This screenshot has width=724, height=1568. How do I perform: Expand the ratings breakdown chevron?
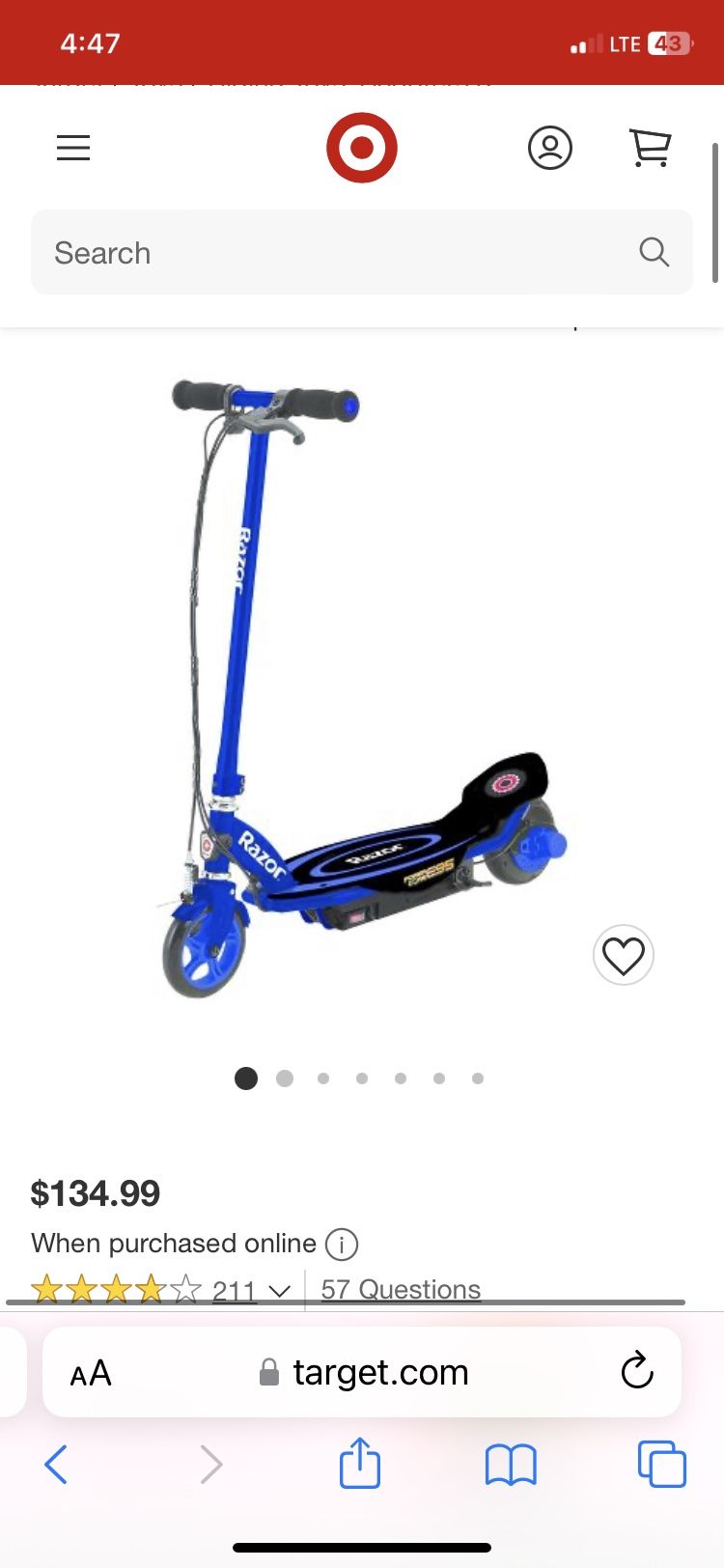click(280, 1290)
